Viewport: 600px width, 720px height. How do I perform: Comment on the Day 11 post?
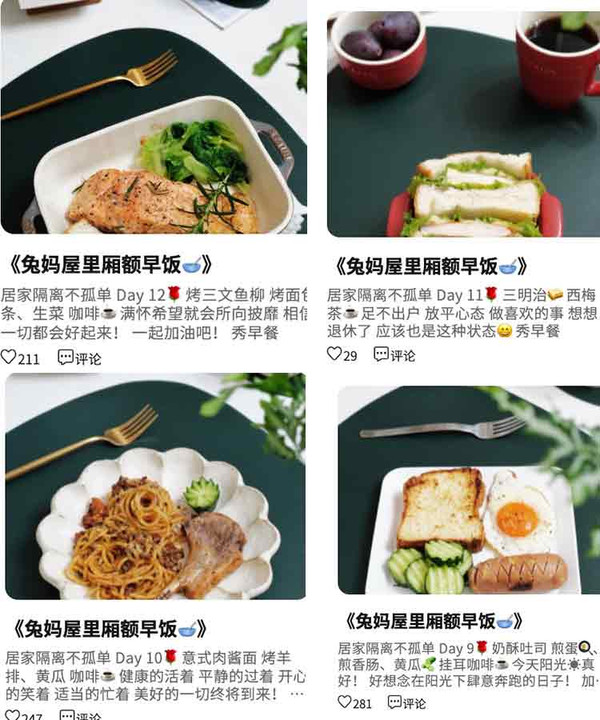(x=394, y=354)
